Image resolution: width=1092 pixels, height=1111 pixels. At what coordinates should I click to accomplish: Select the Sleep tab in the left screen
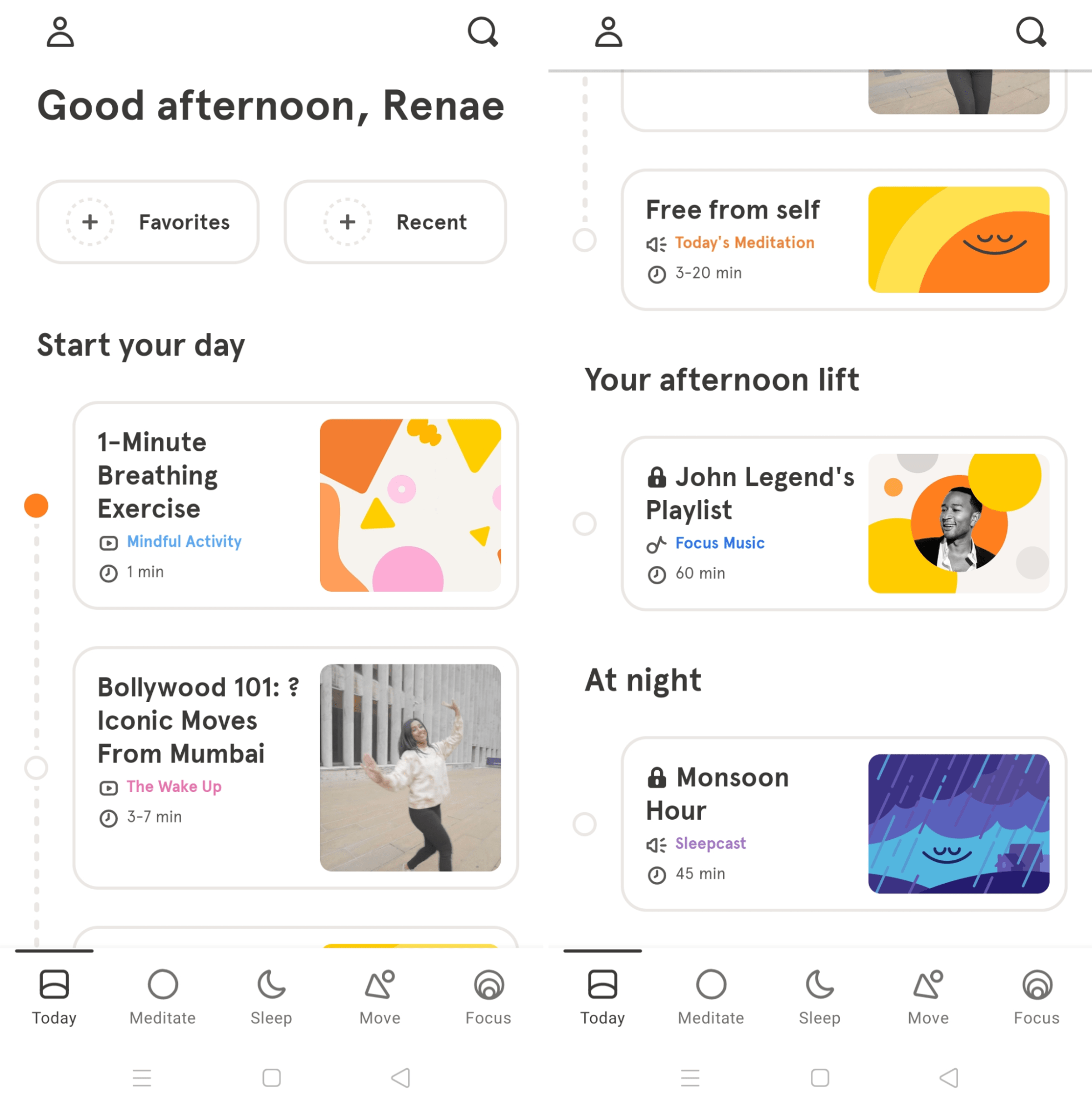pos(271,997)
